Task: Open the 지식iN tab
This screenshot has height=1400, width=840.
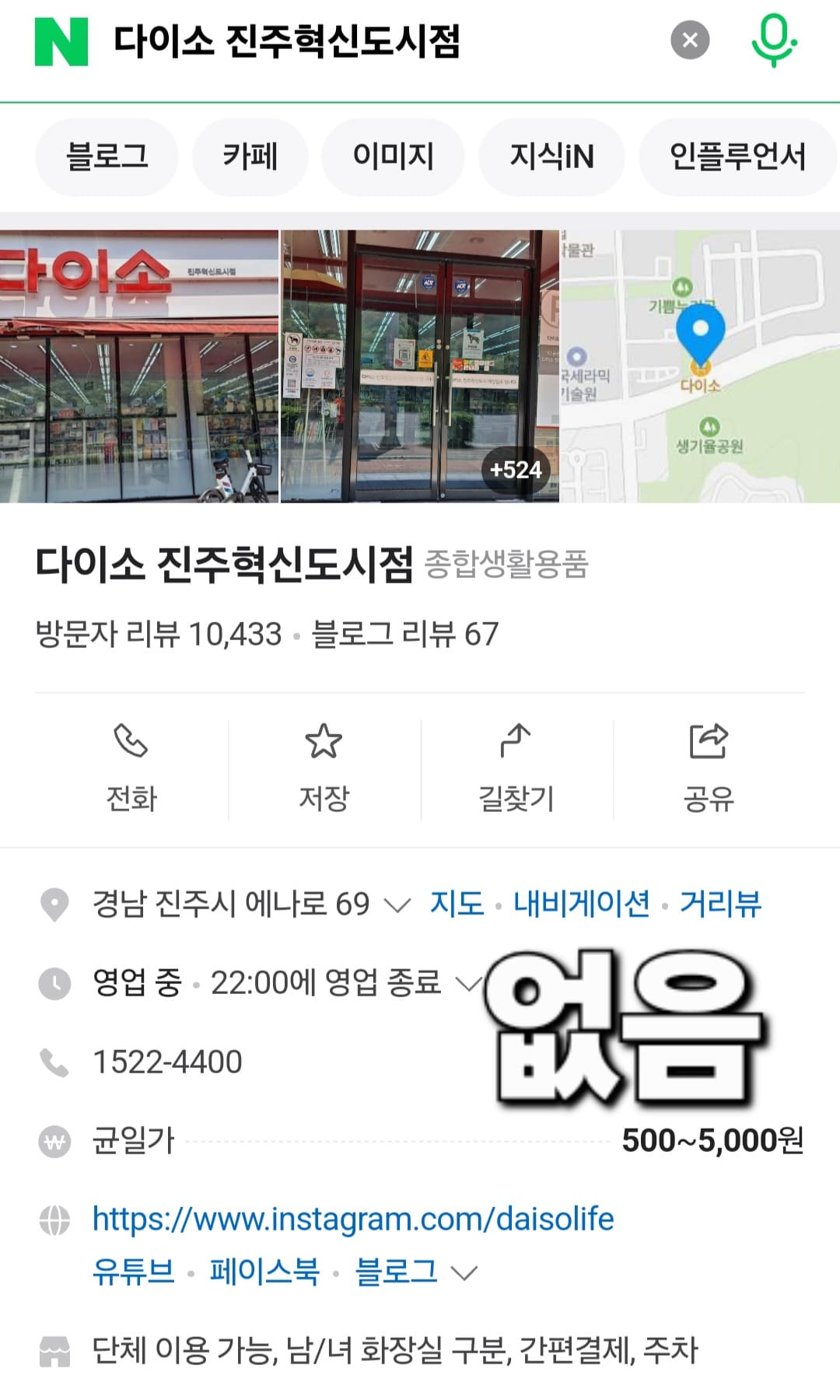Action: (x=551, y=156)
